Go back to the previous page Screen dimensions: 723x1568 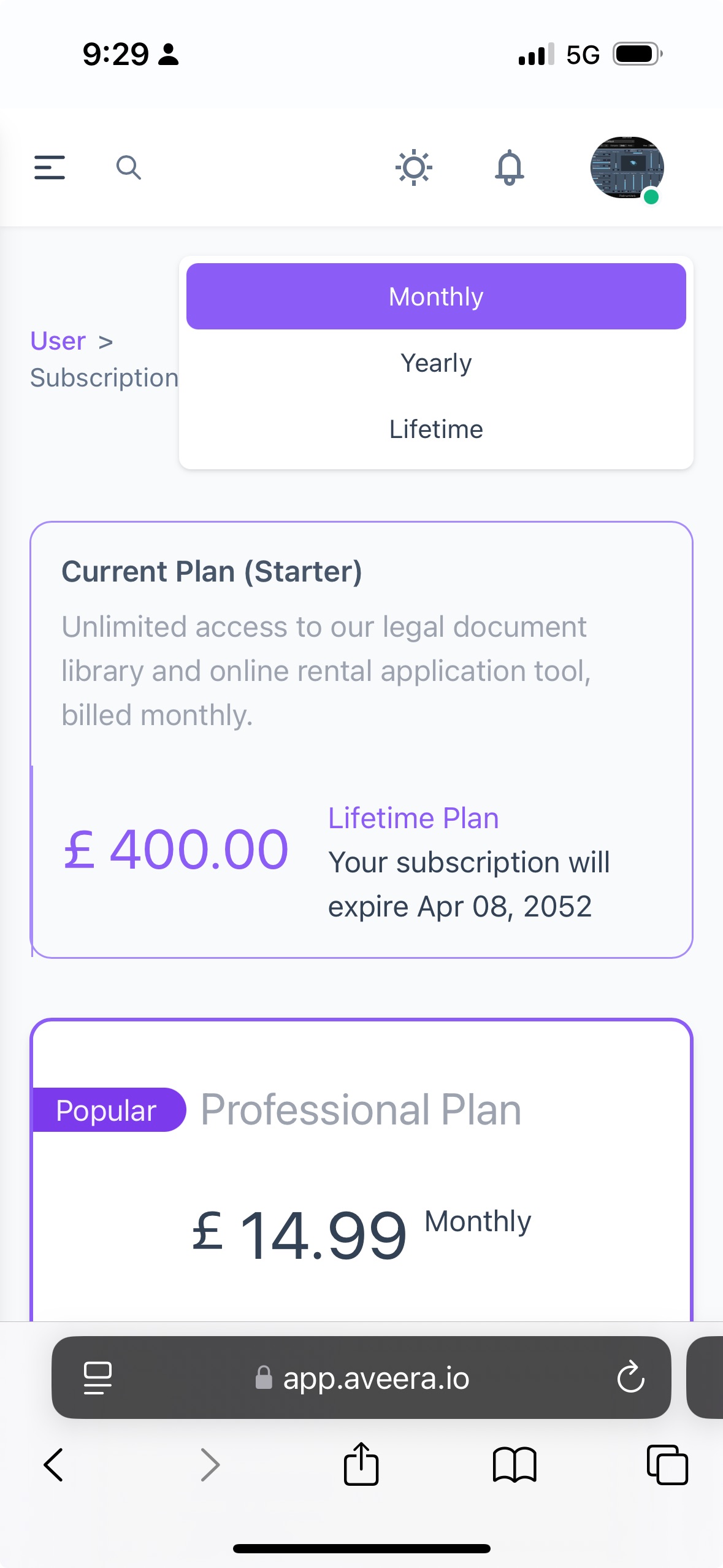coord(53,1465)
